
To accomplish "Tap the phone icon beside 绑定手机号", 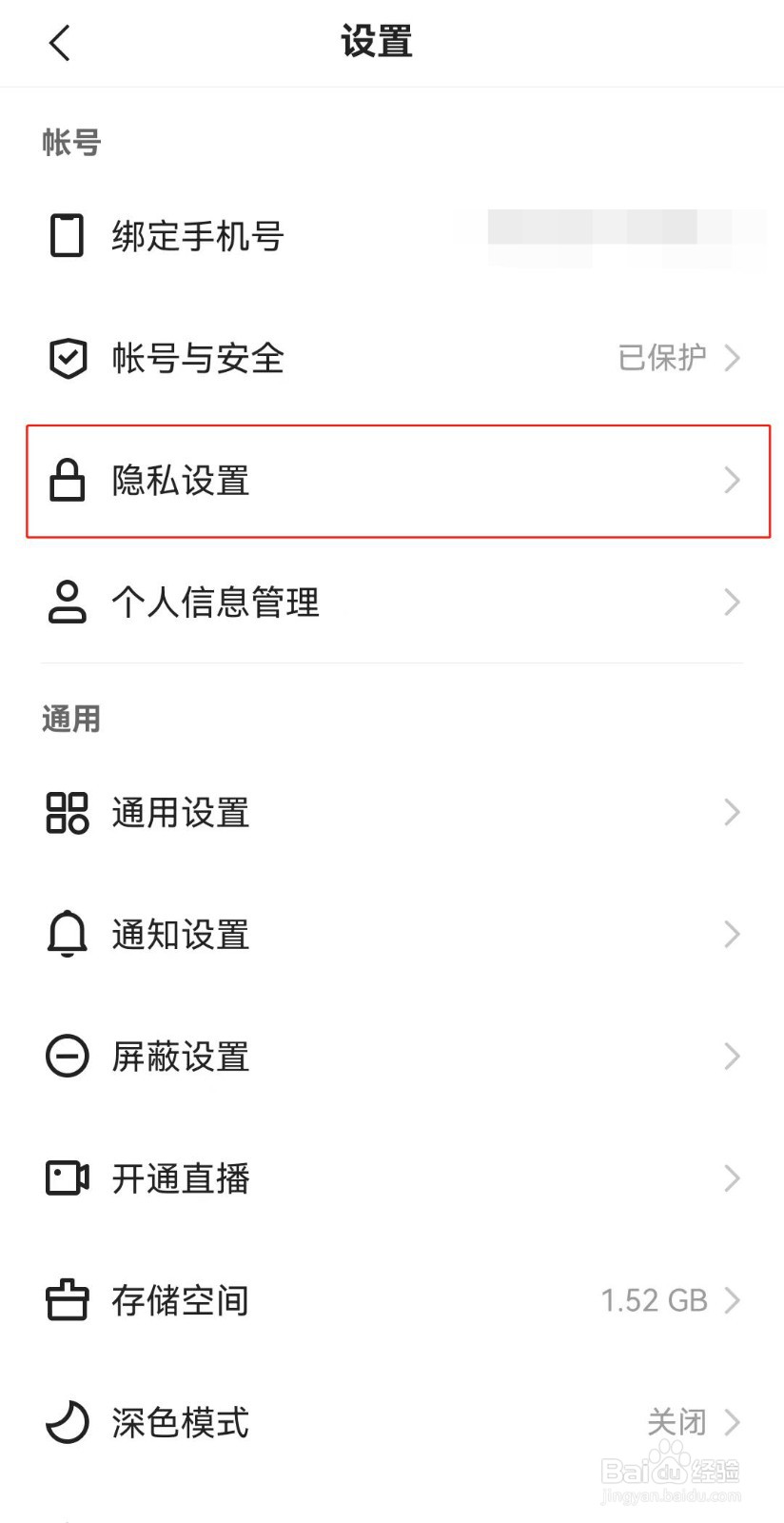I will (x=66, y=237).
